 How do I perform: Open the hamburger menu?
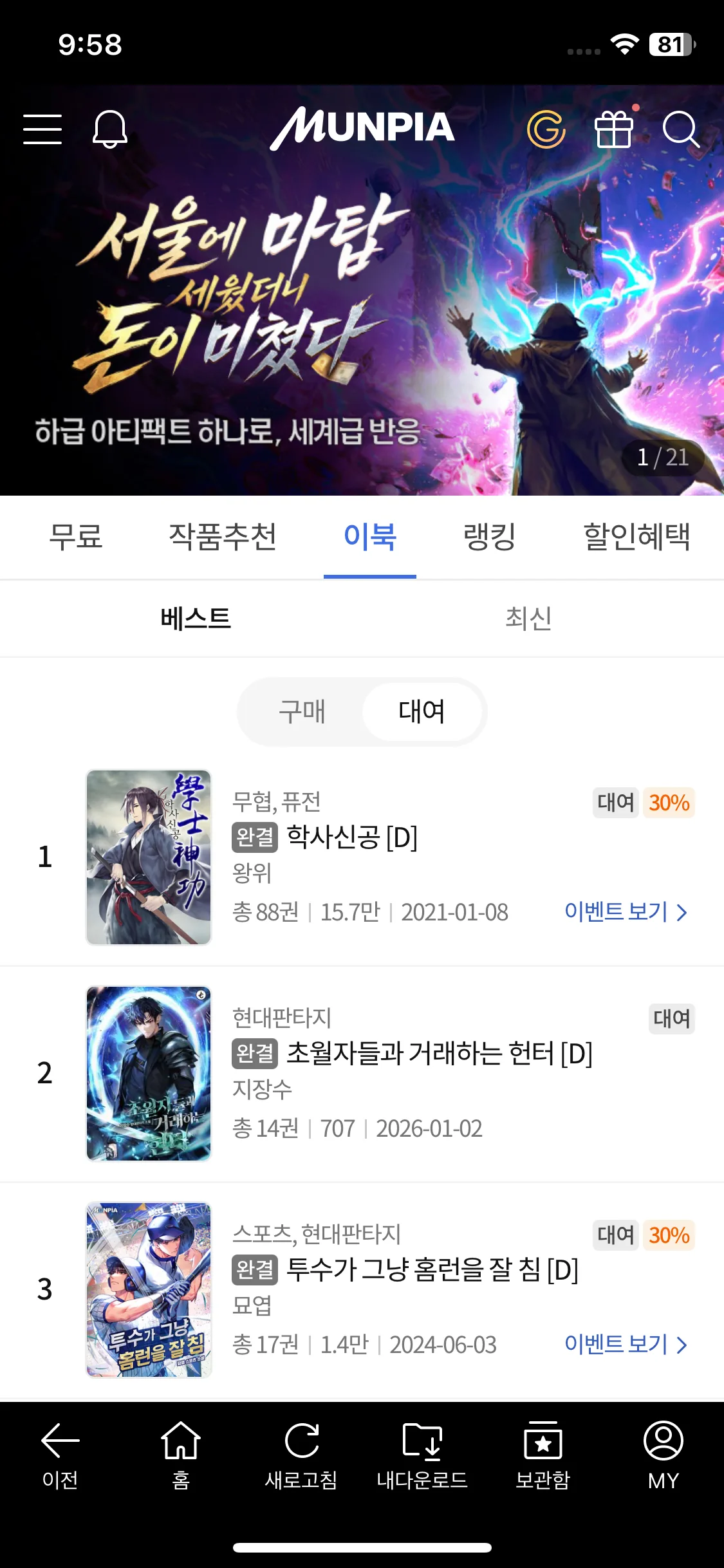coord(42,129)
